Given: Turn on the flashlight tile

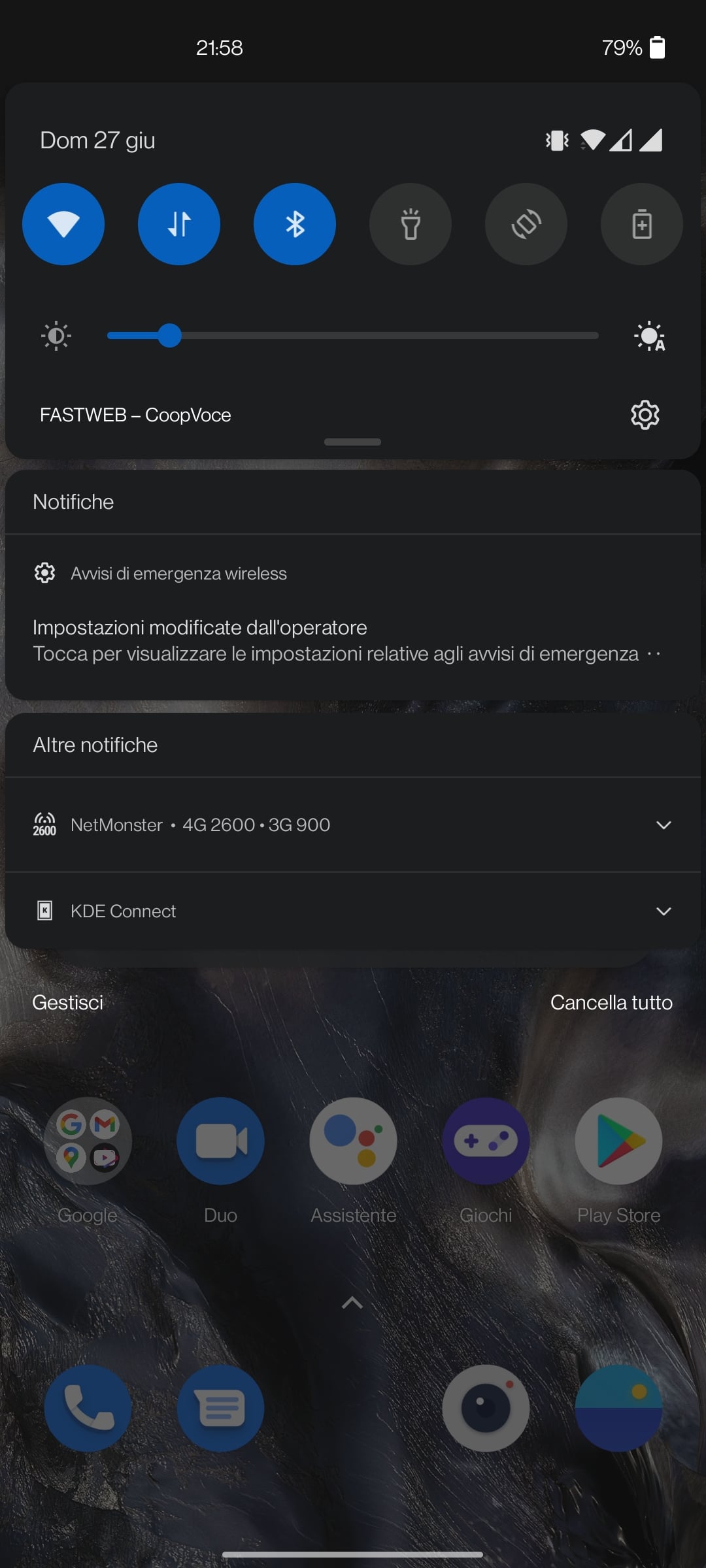Looking at the screenshot, I should 411,224.
